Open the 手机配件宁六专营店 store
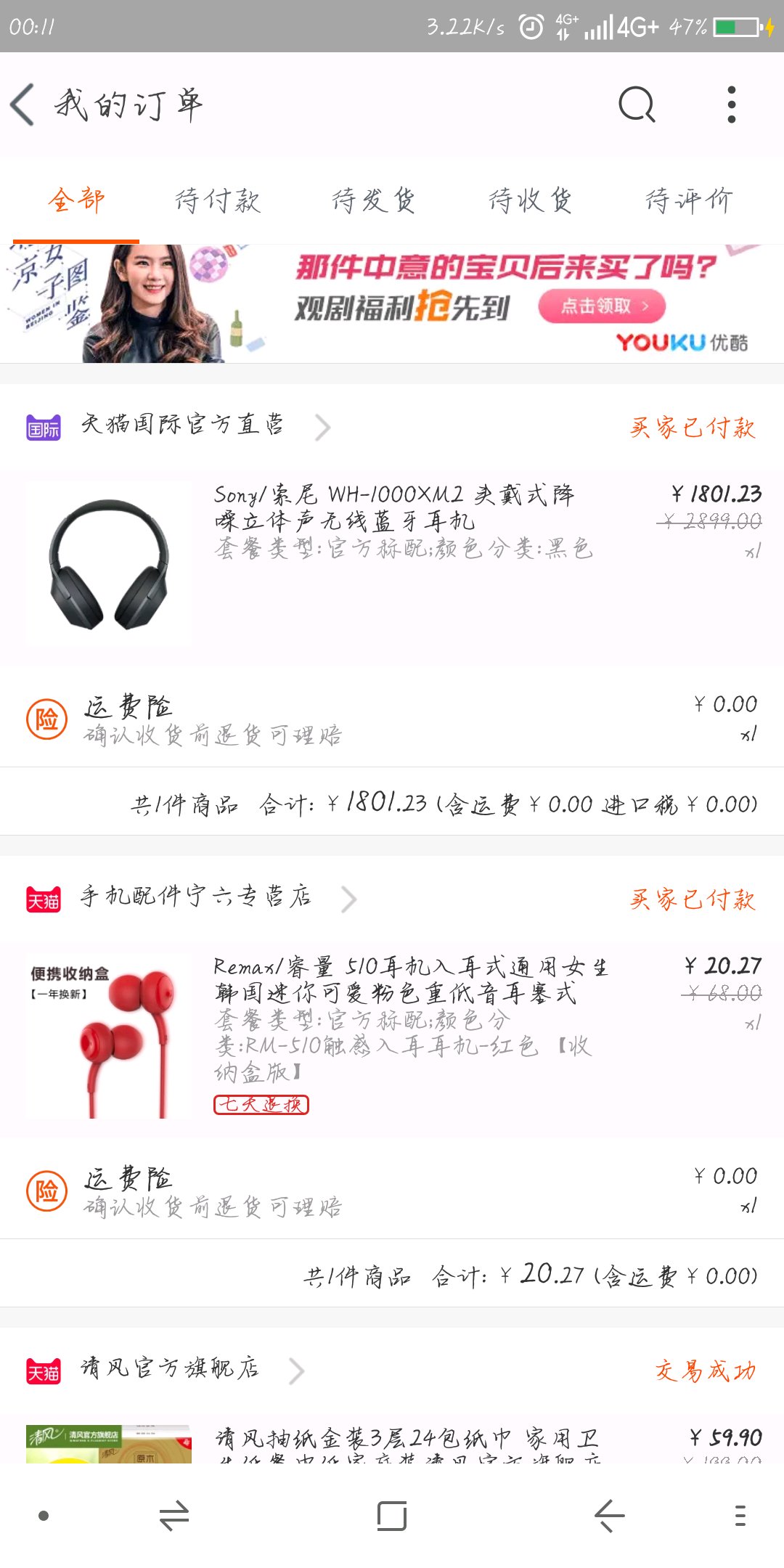Screen dimensions: 784x1568 [196, 897]
